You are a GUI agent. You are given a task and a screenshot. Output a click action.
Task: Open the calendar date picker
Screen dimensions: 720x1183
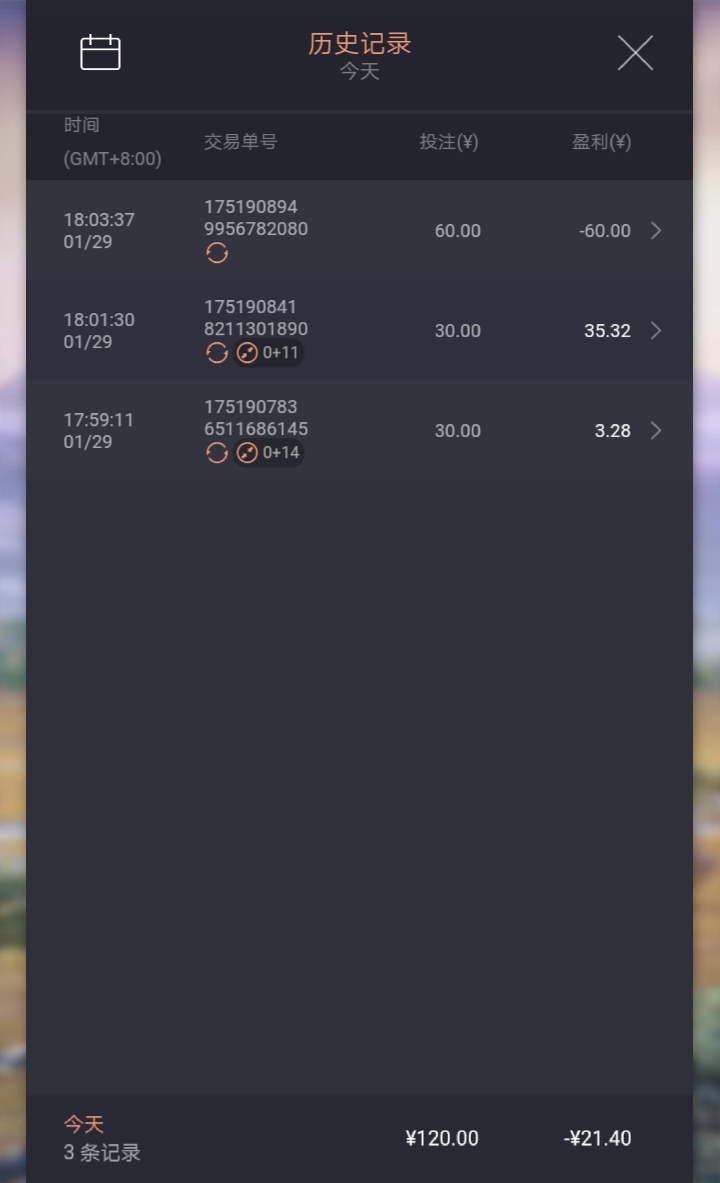[x=100, y=52]
